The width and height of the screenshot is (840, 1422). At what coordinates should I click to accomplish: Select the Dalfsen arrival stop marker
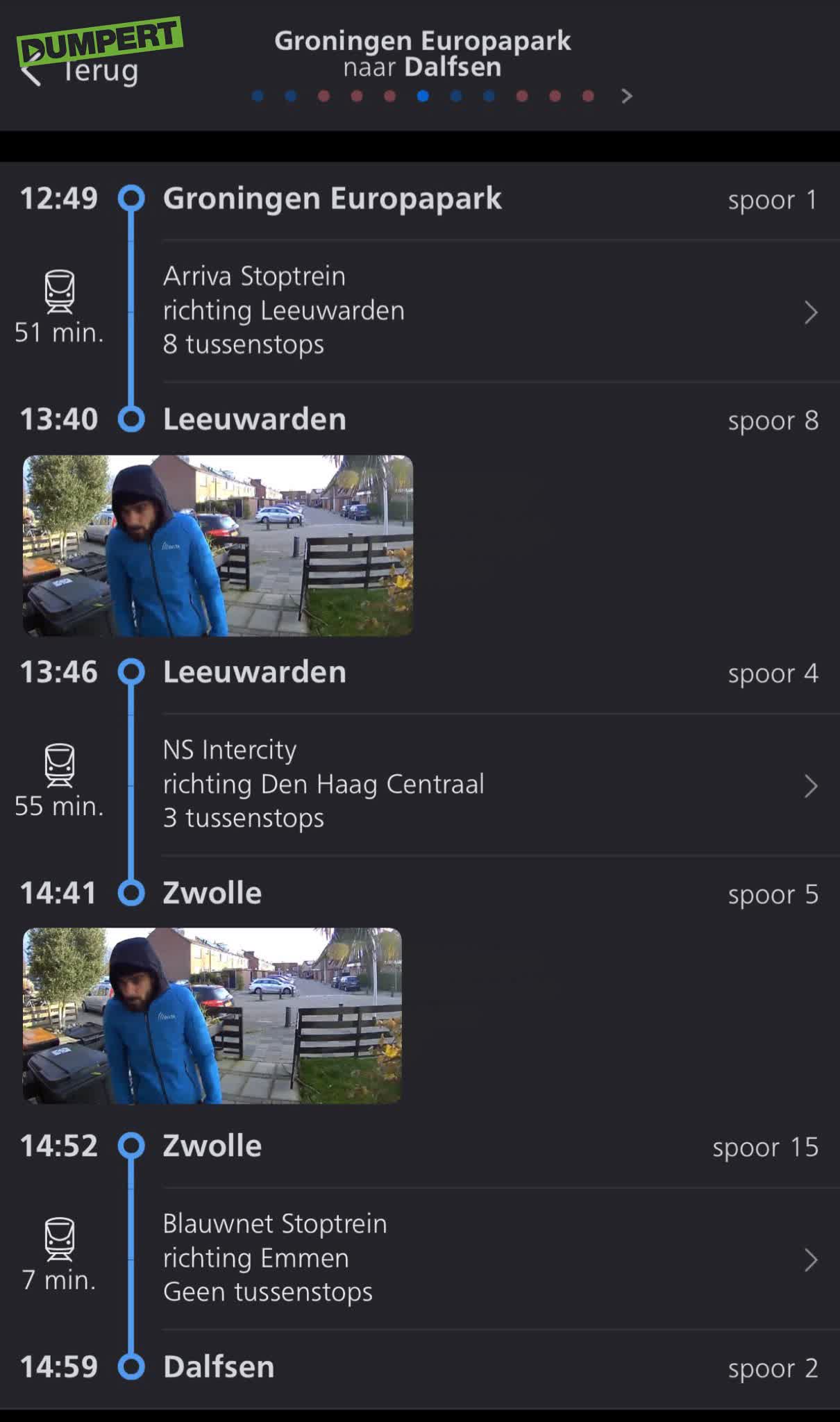coord(130,1366)
